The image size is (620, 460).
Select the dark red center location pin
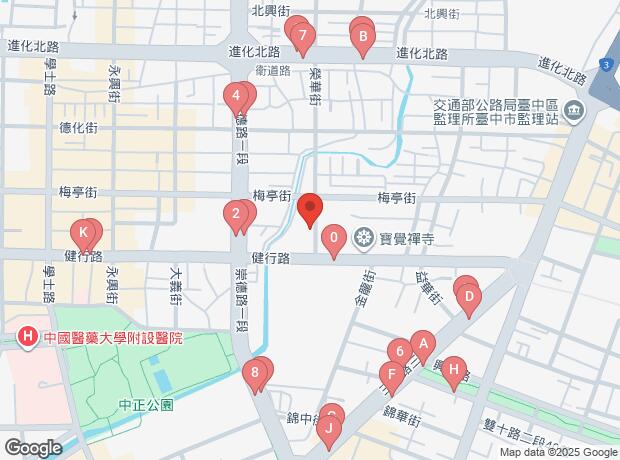pos(310,210)
